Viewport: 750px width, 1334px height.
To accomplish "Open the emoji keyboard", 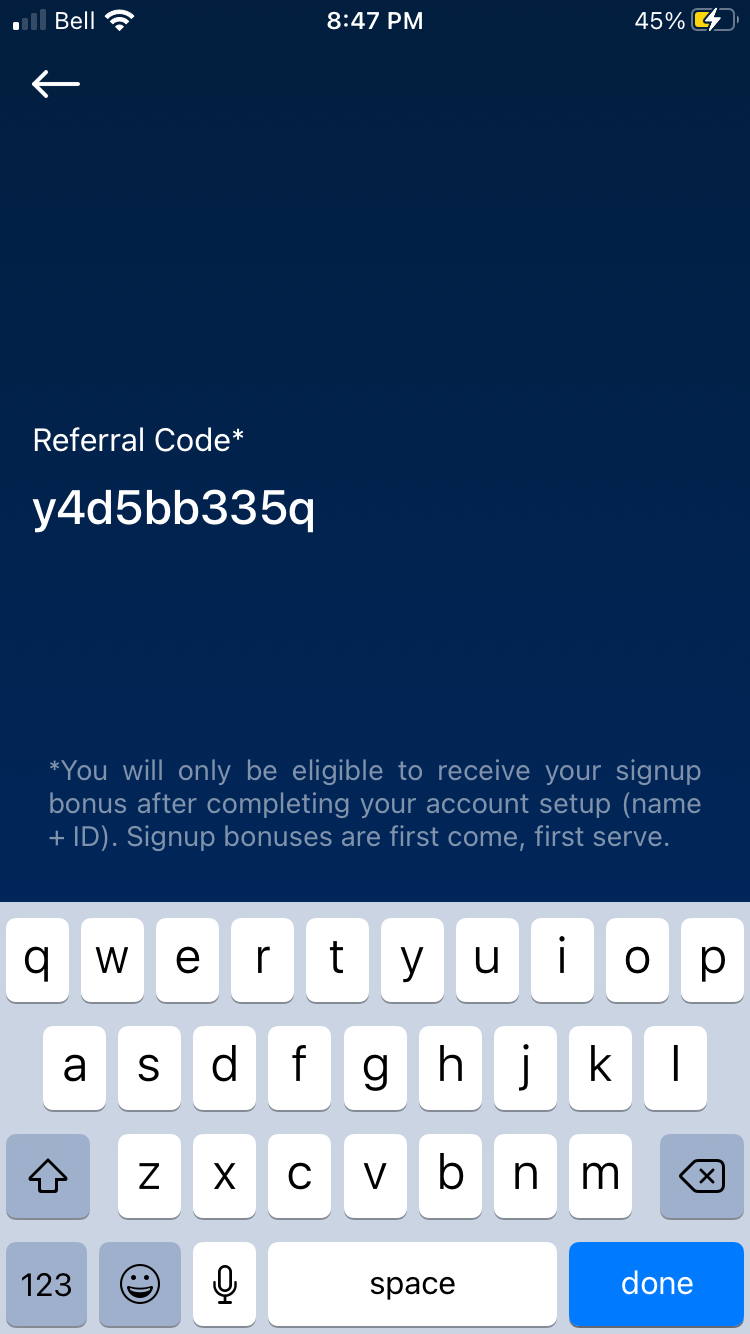I will tap(140, 1284).
